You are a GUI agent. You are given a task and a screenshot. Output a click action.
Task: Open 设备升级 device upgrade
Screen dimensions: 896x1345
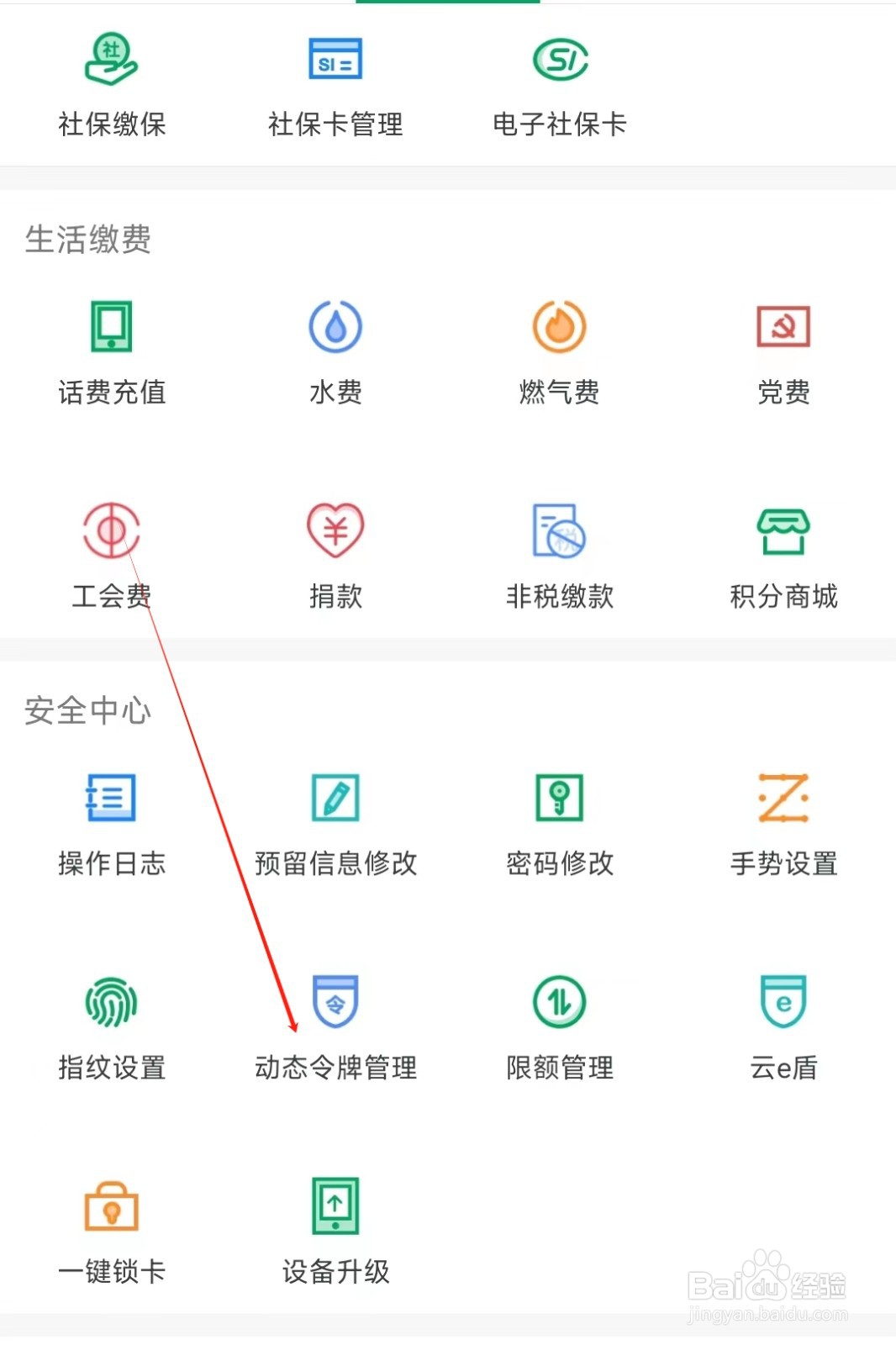pyautogui.click(x=335, y=1232)
